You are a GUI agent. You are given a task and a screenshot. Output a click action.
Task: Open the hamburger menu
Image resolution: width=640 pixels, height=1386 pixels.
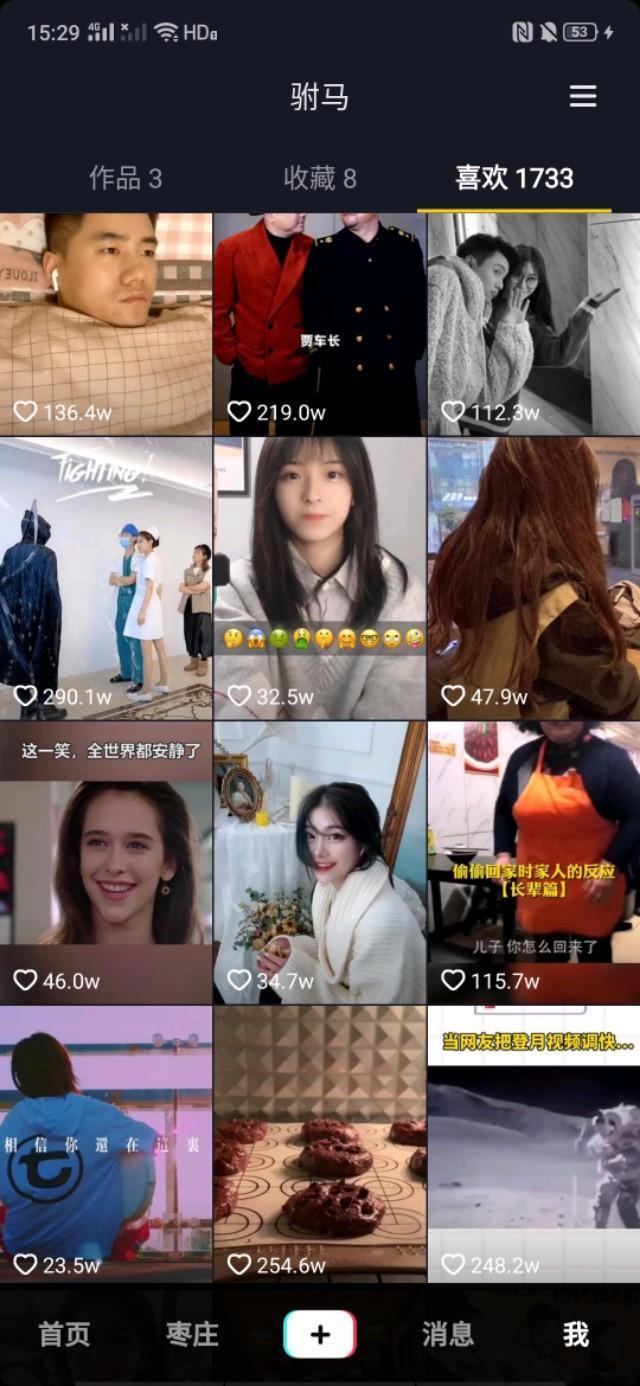pyautogui.click(x=583, y=96)
